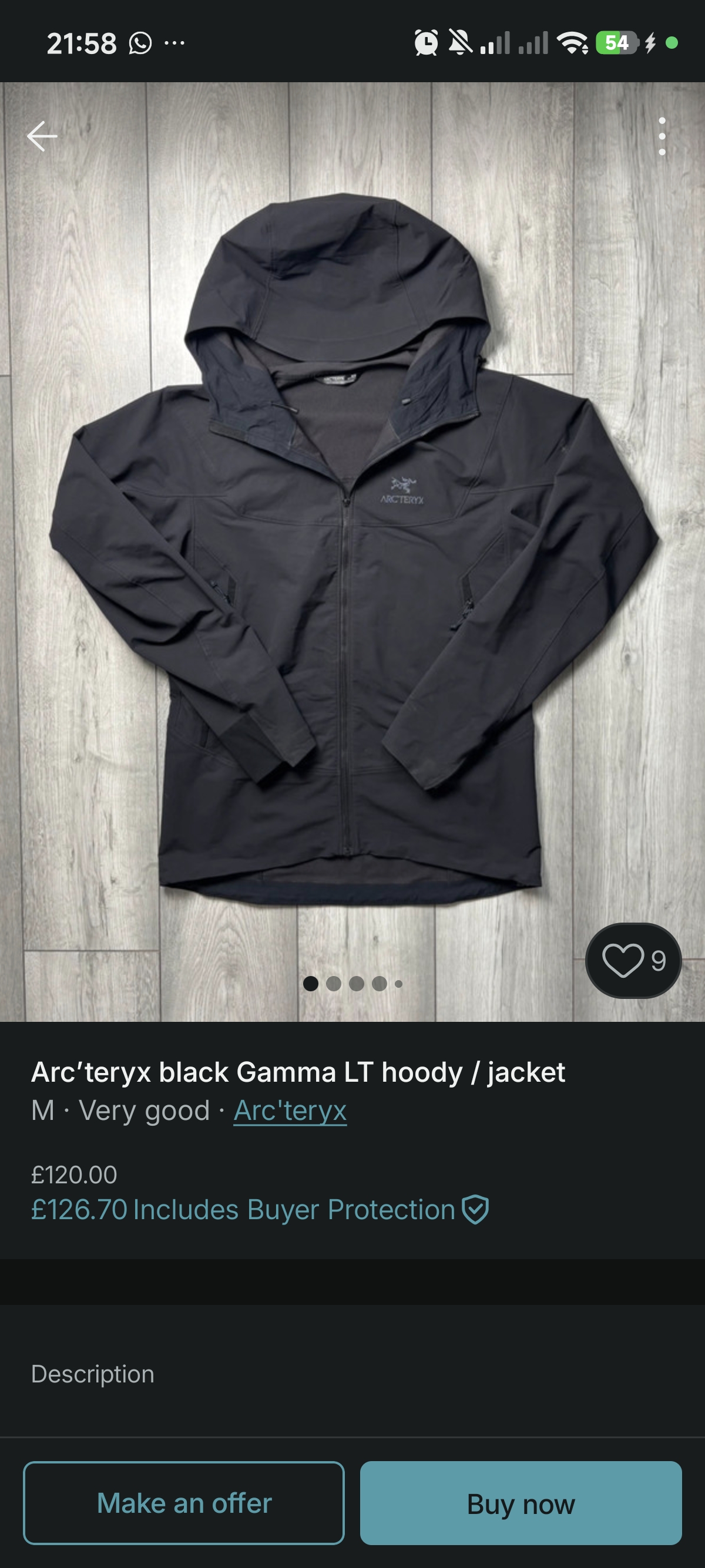705x1568 pixels.
Task: Open the Arc'teryx brand link
Action: pyautogui.click(x=290, y=1111)
